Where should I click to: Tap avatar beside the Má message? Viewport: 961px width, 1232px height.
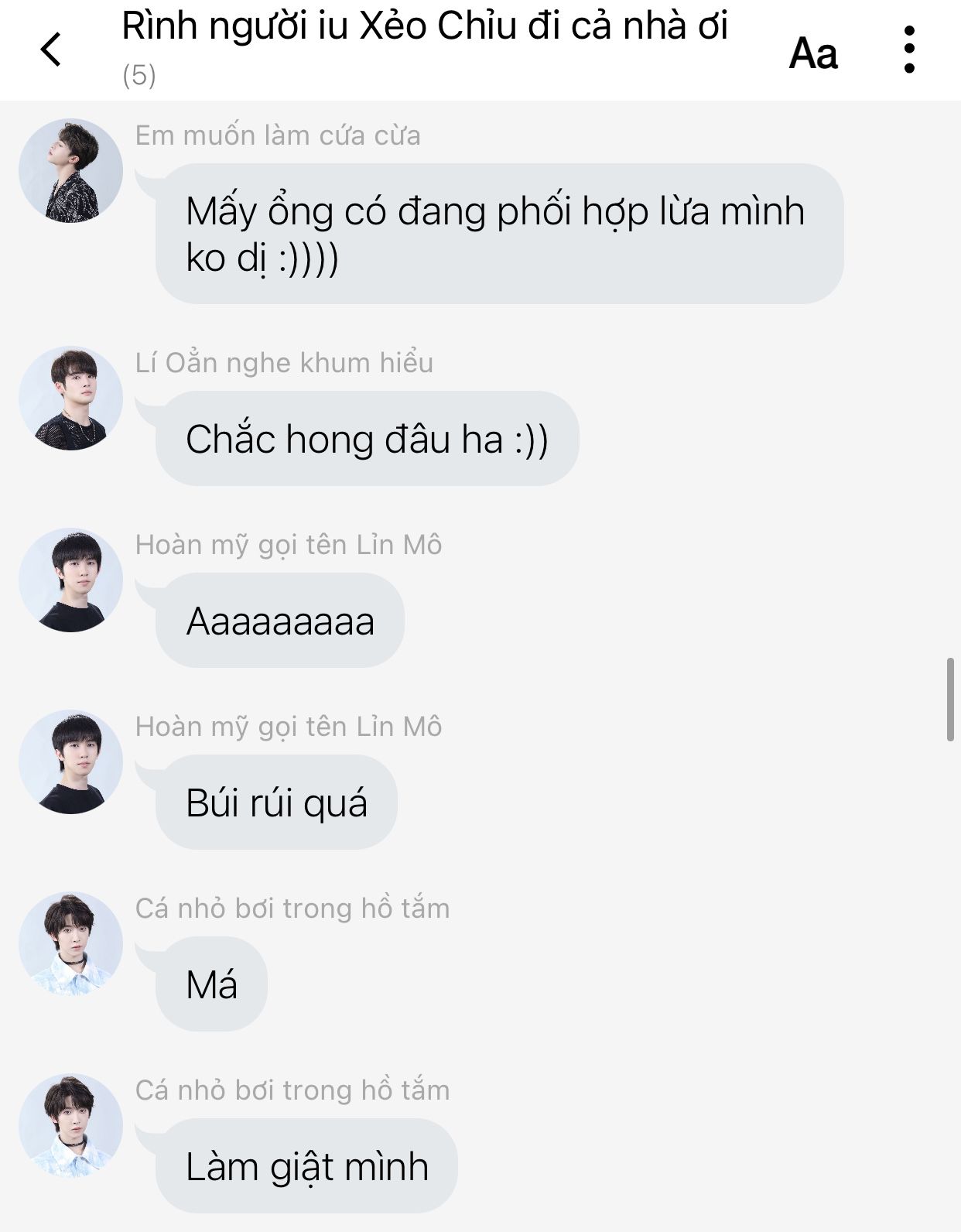[x=70, y=944]
